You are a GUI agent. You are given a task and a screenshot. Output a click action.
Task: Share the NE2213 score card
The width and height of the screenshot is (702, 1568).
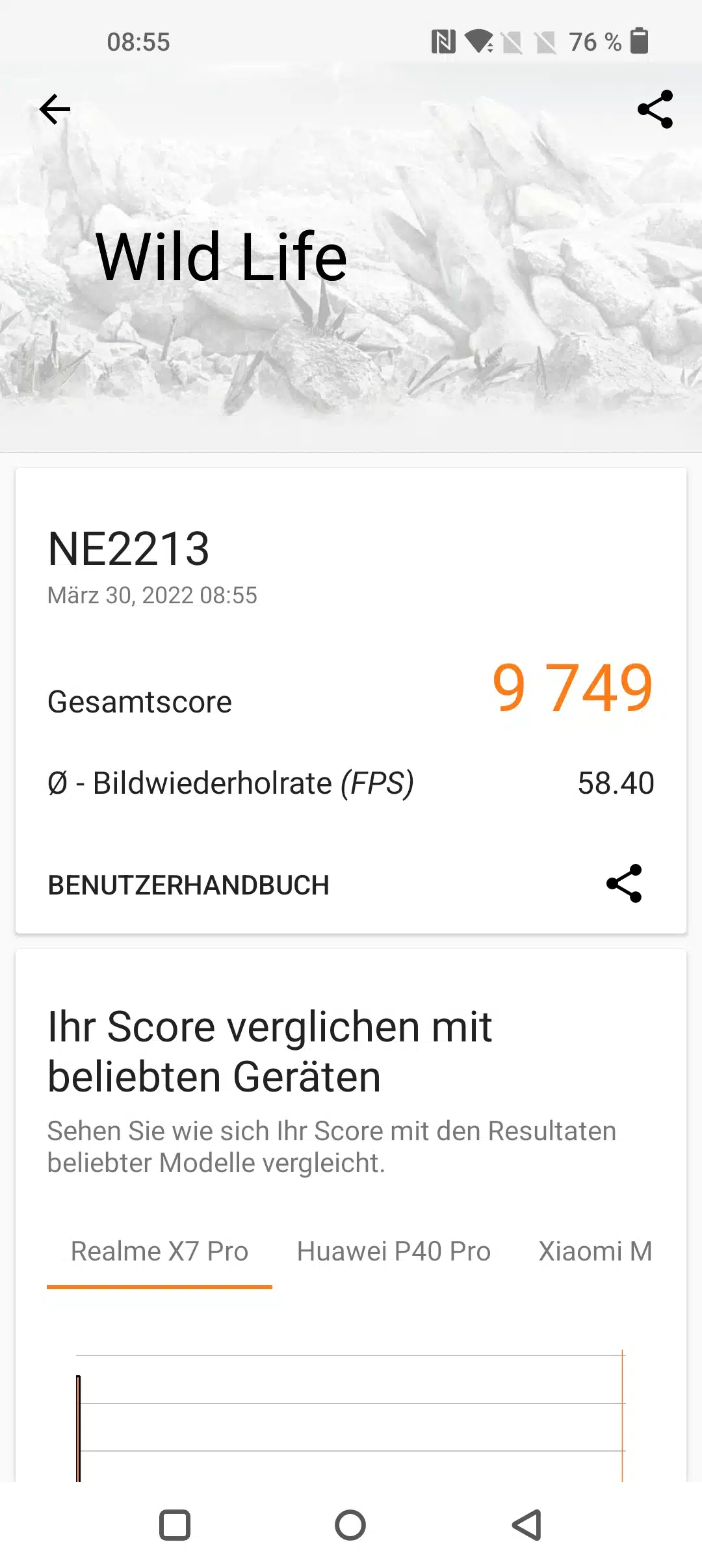coord(624,883)
